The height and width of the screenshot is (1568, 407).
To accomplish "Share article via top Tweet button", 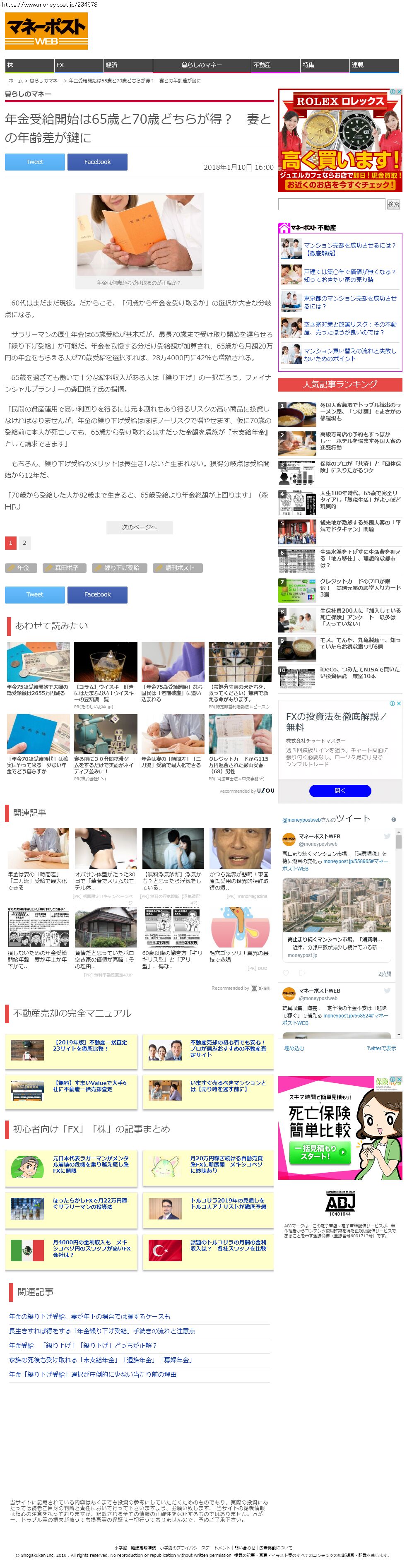I will pyautogui.click(x=35, y=162).
